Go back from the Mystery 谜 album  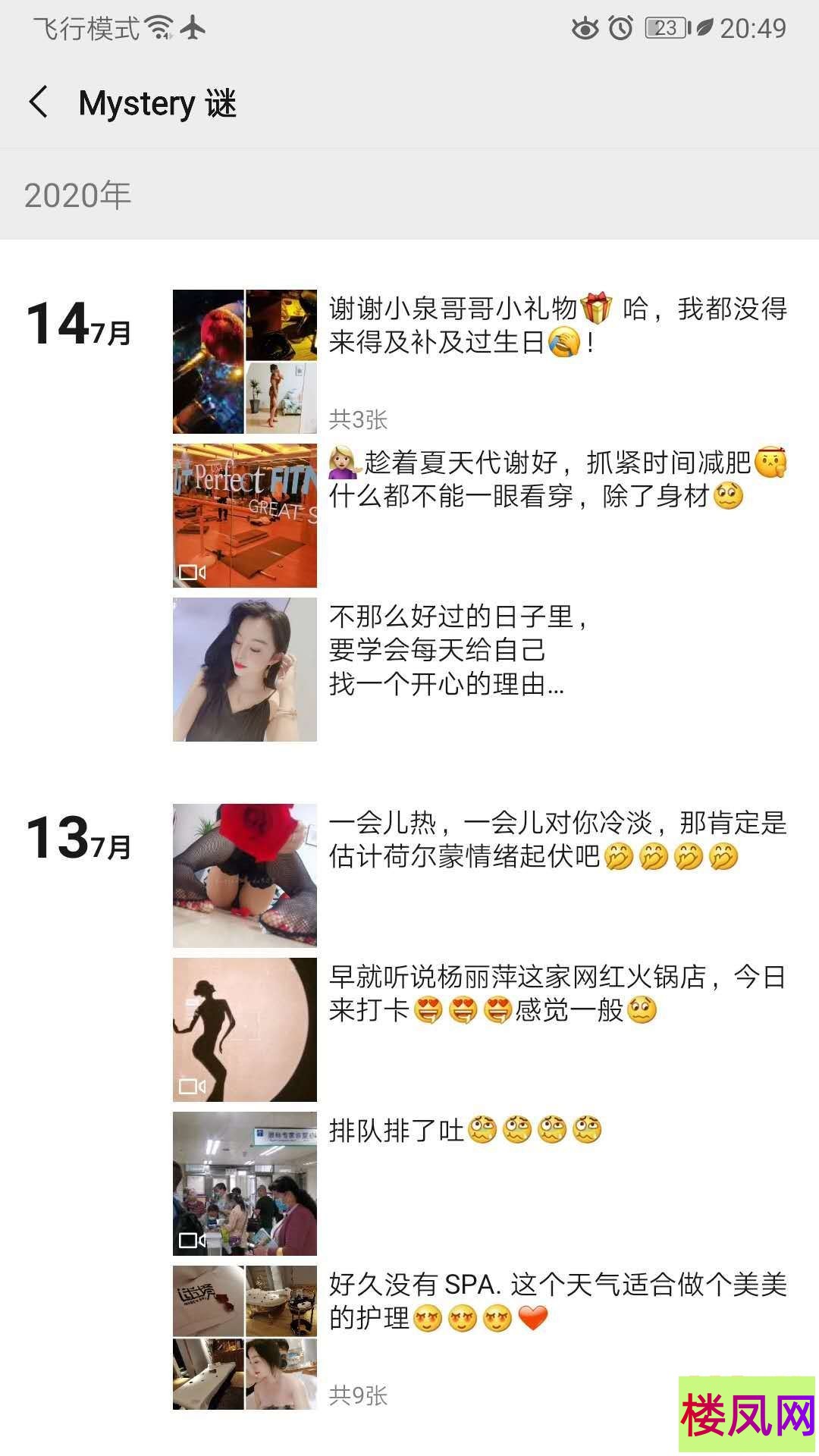(38, 102)
